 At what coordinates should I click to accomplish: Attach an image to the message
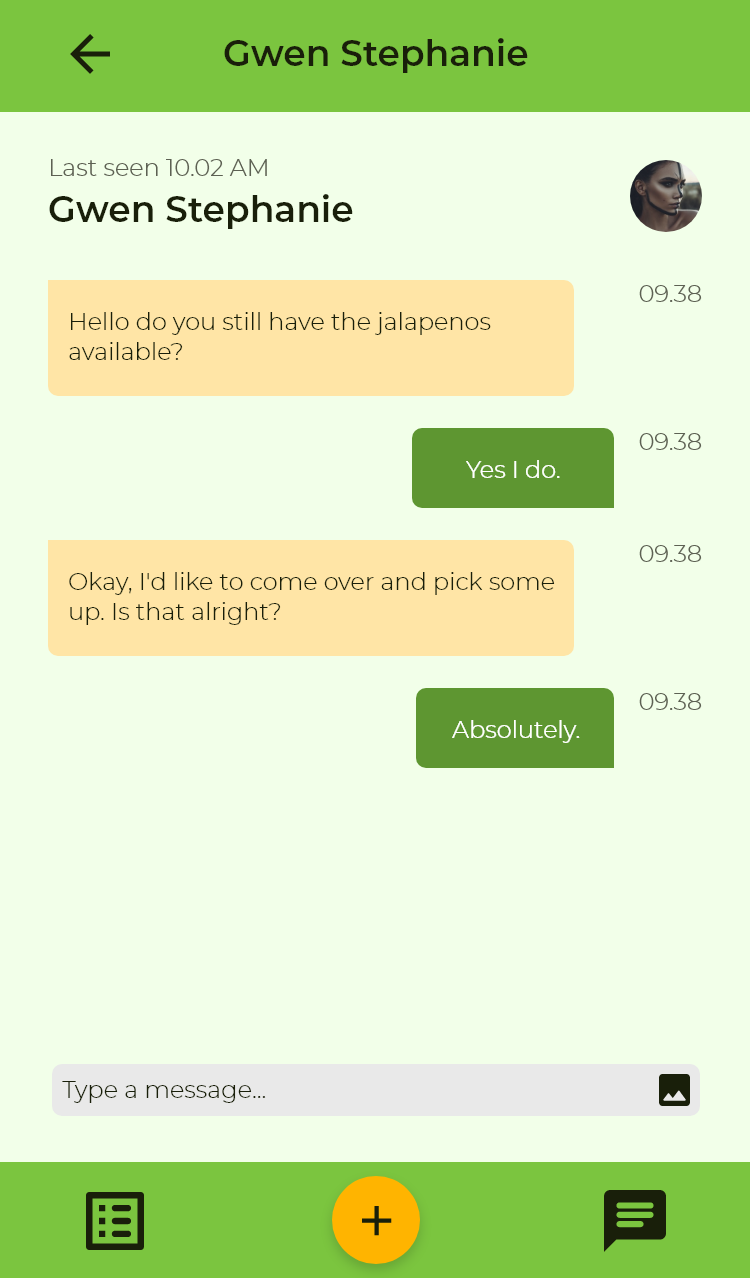coord(675,1090)
